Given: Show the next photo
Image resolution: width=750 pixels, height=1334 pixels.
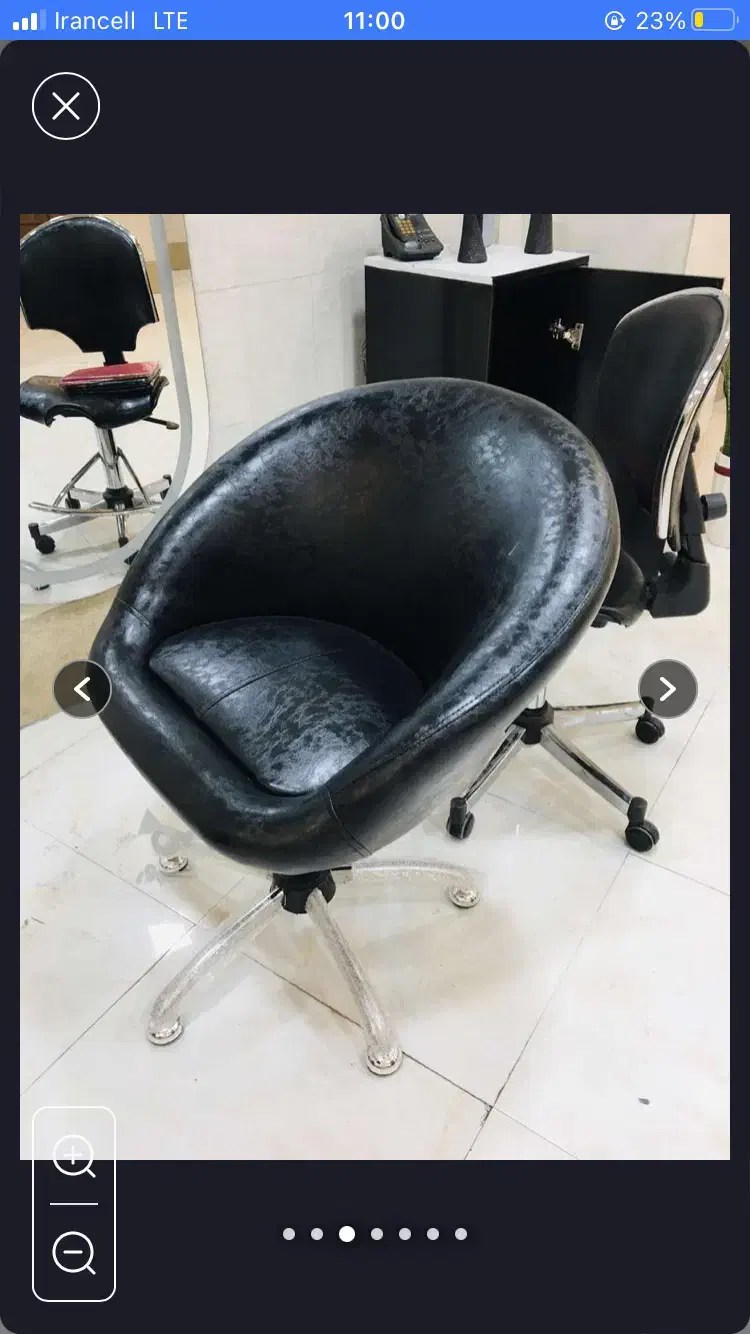Looking at the screenshot, I should pyautogui.click(x=667, y=689).
